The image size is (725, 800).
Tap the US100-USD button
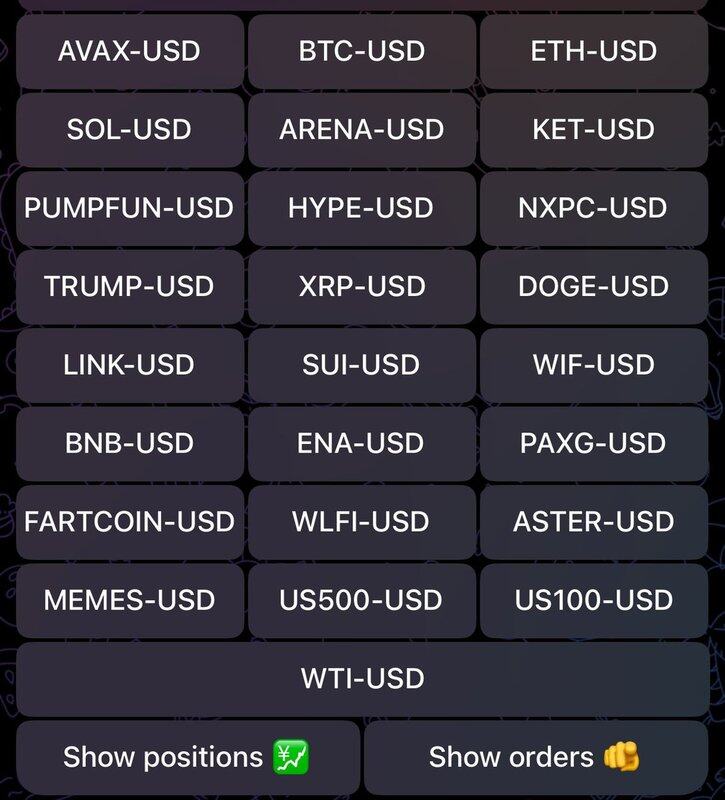(593, 600)
